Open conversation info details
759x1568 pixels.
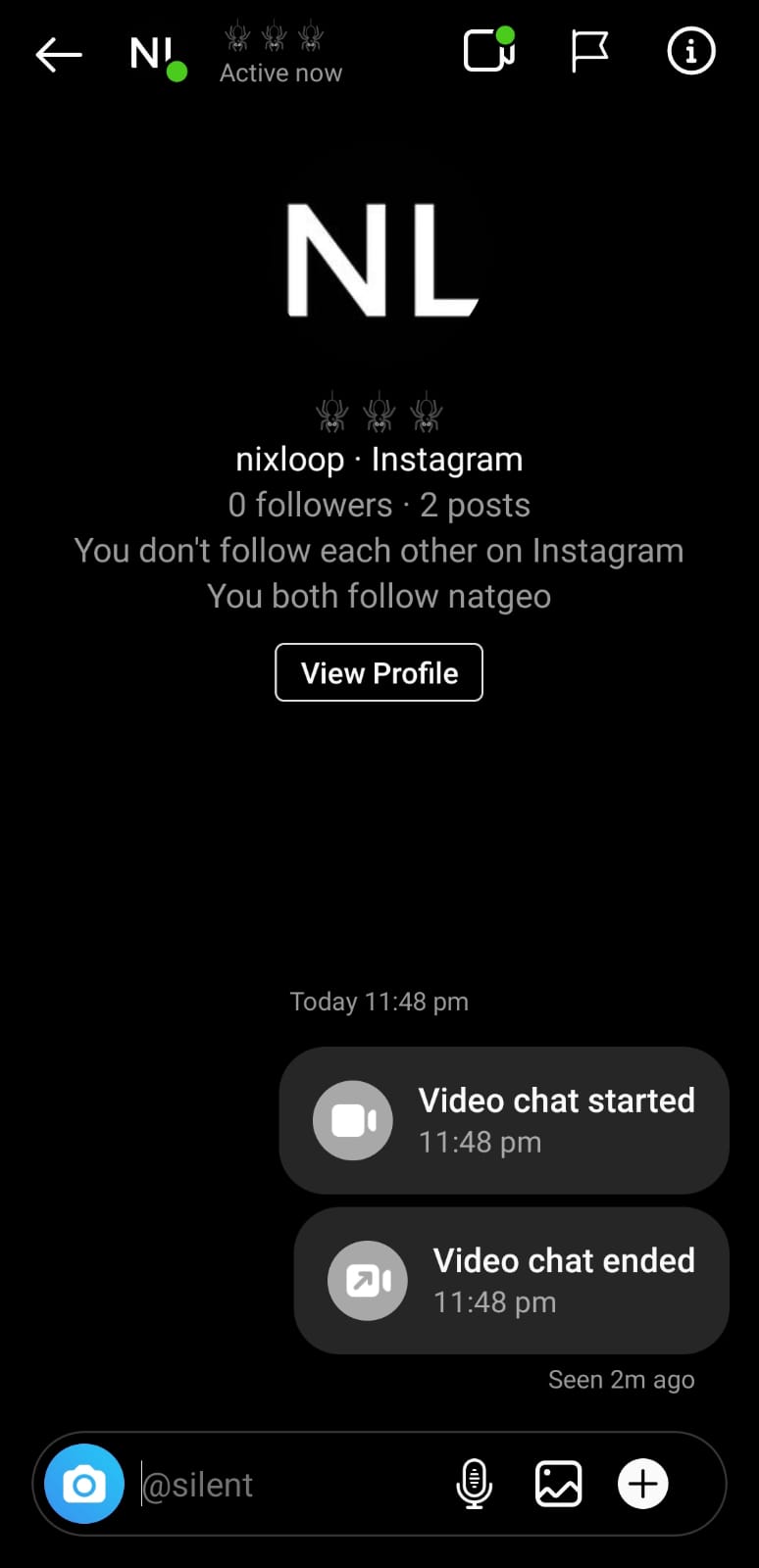(x=691, y=50)
